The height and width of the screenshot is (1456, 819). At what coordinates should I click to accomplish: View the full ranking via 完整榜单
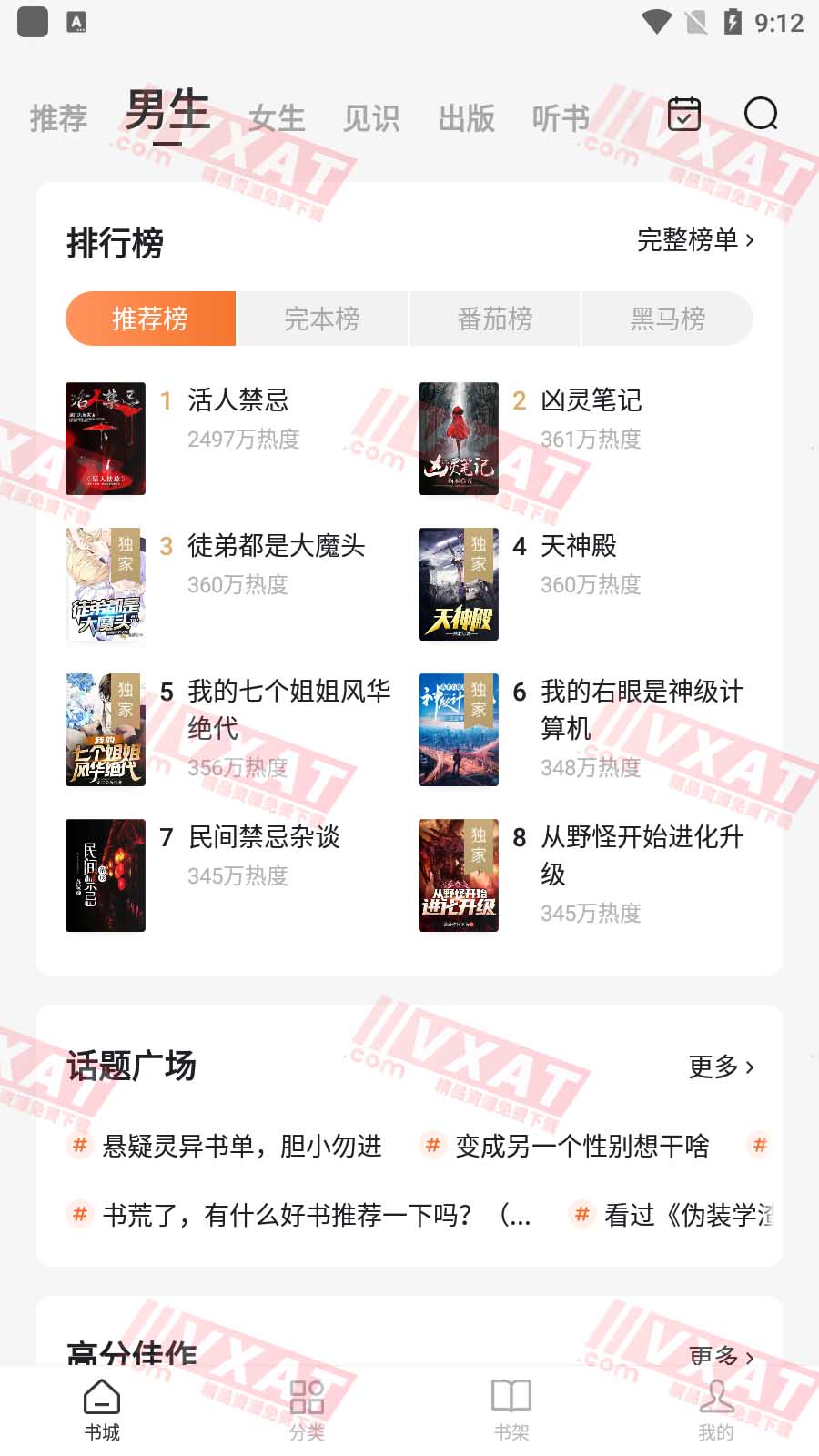tap(695, 240)
